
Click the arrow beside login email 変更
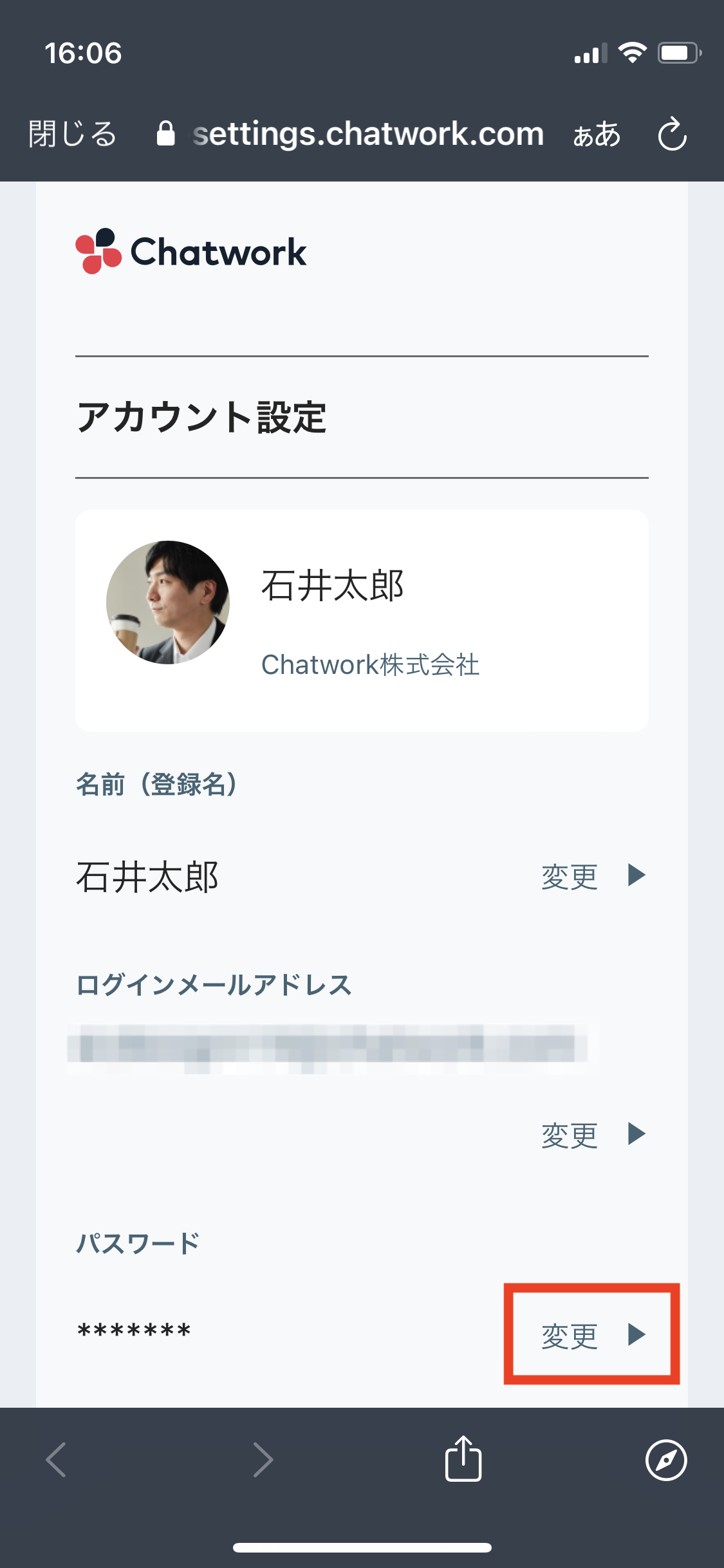click(x=637, y=1135)
